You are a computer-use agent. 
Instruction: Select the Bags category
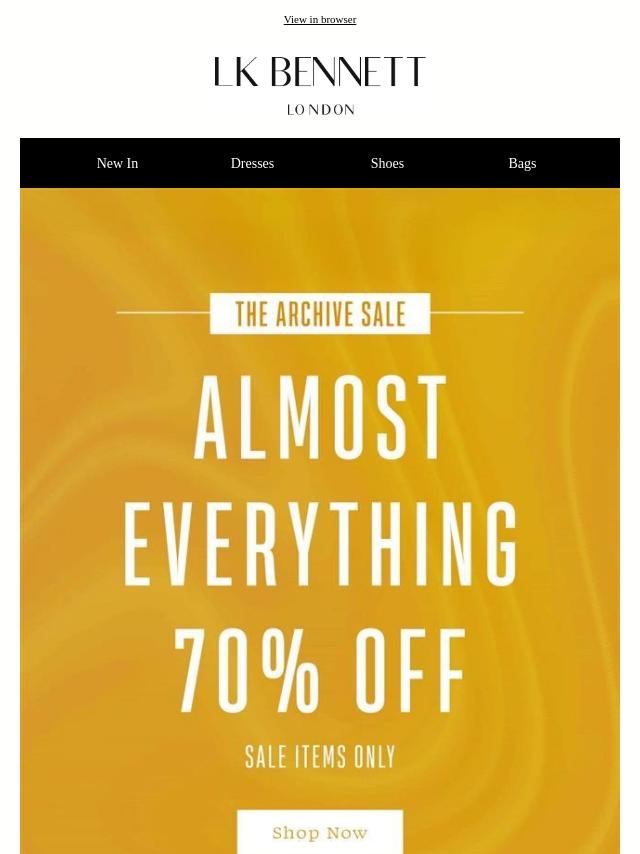click(x=522, y=163)
